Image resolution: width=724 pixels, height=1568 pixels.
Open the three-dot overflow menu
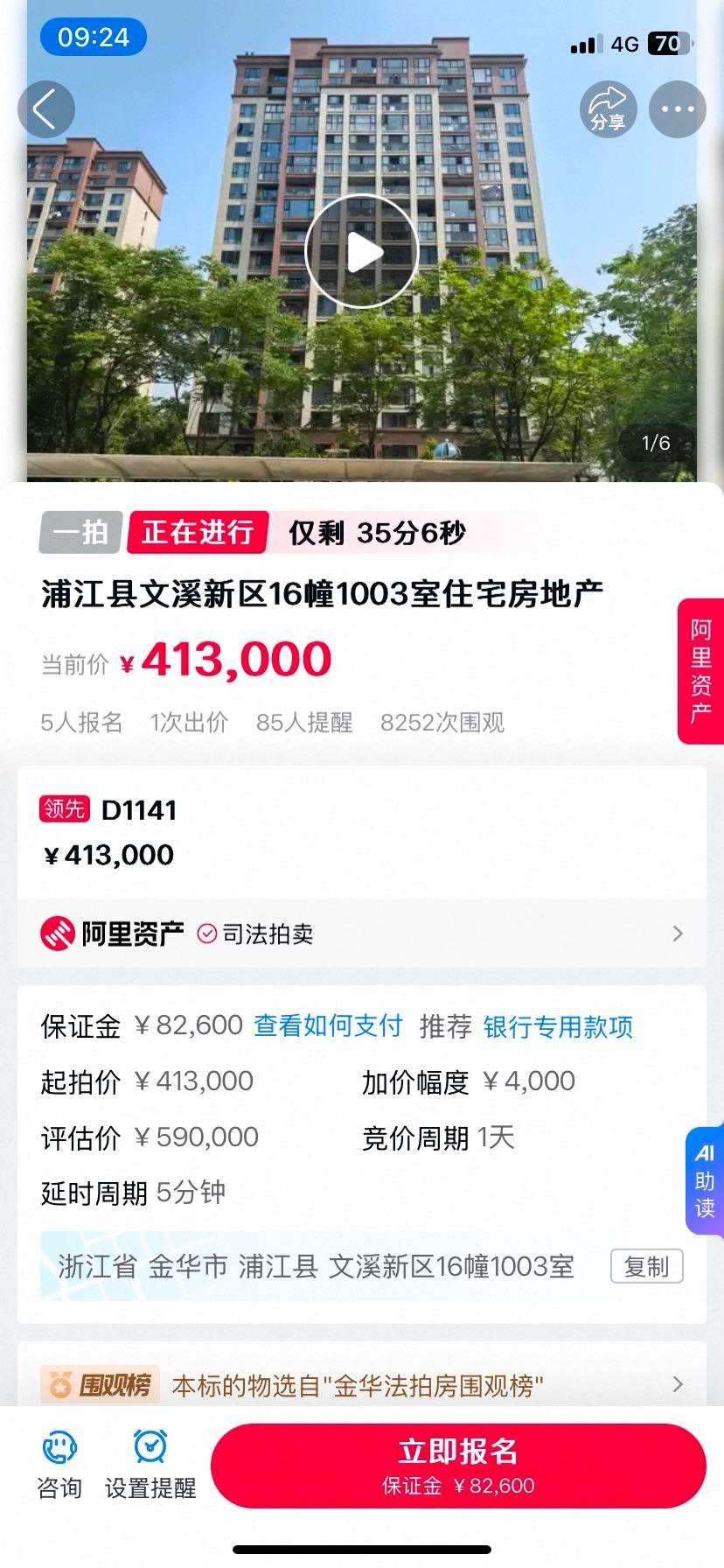coord(678,109)
